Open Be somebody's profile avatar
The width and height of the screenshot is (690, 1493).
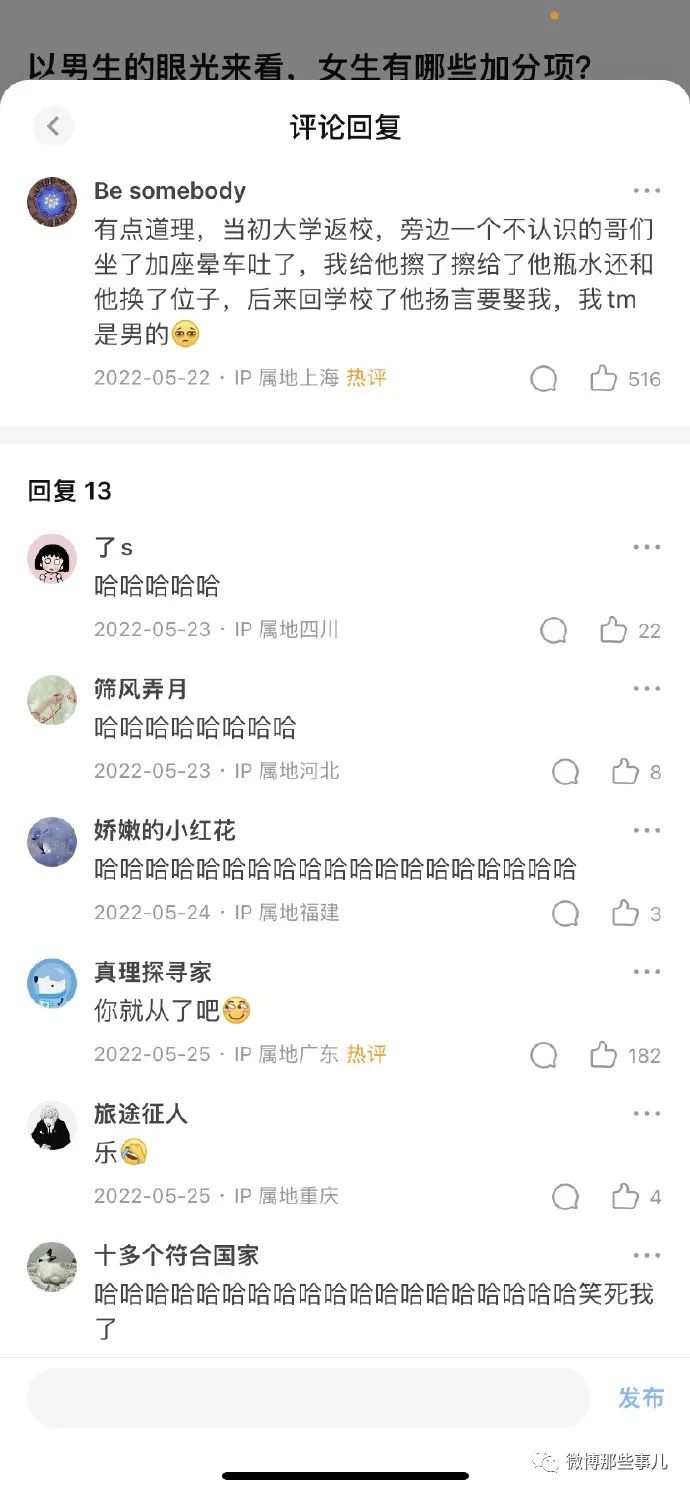click(x=52, y=202)
